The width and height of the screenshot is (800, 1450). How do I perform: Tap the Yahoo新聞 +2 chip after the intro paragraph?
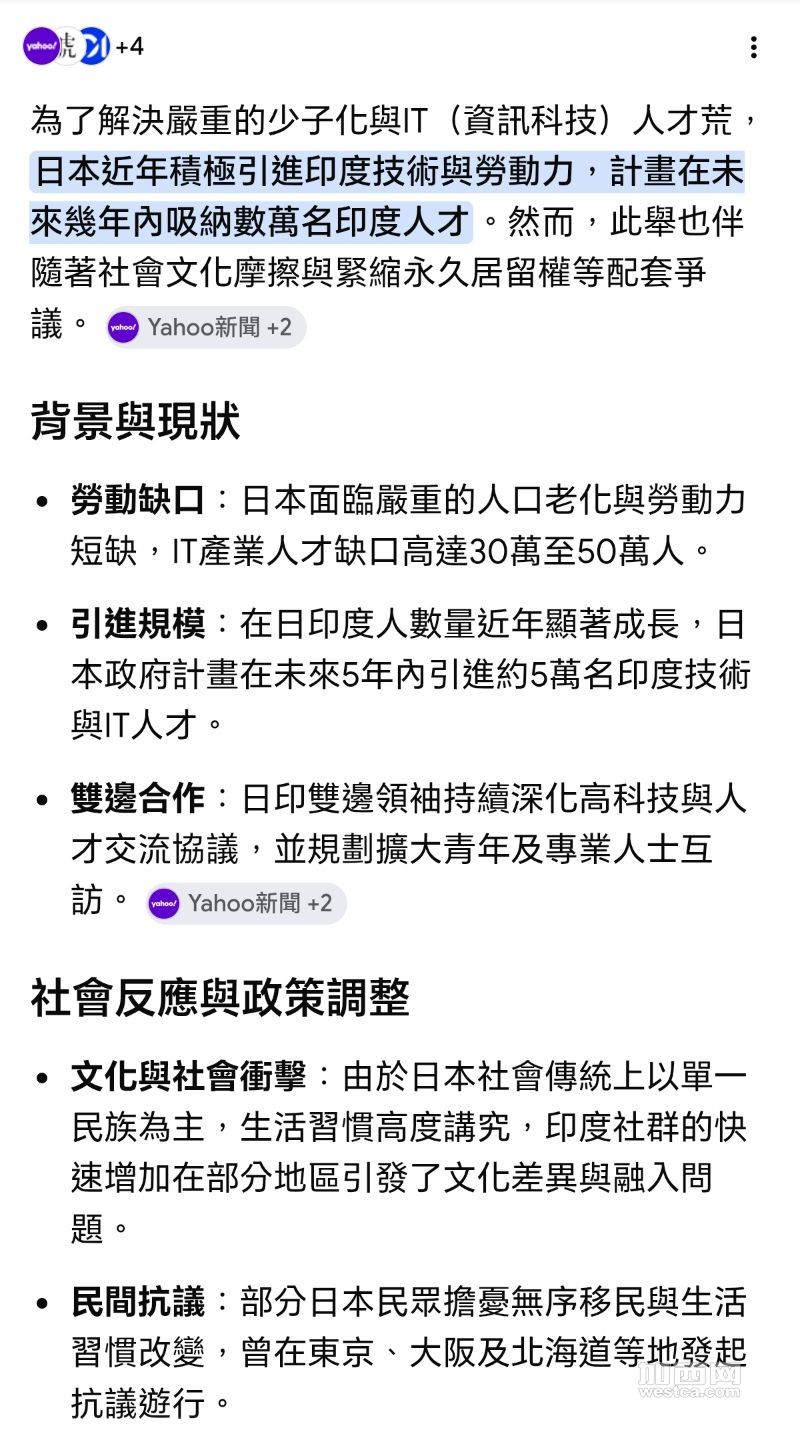pyautogui.click(x=205, y=327)
